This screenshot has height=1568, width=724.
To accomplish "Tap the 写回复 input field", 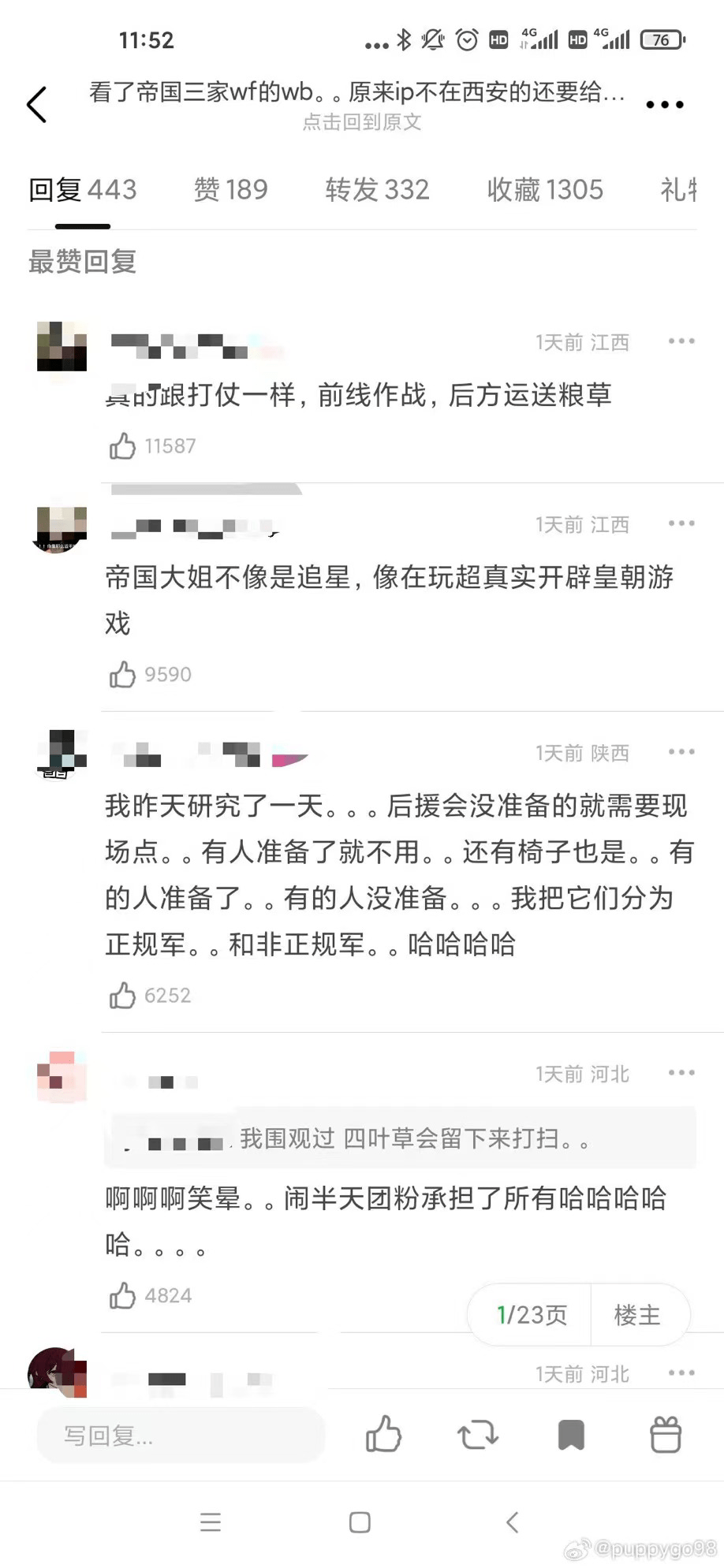I will (181, 1436).
